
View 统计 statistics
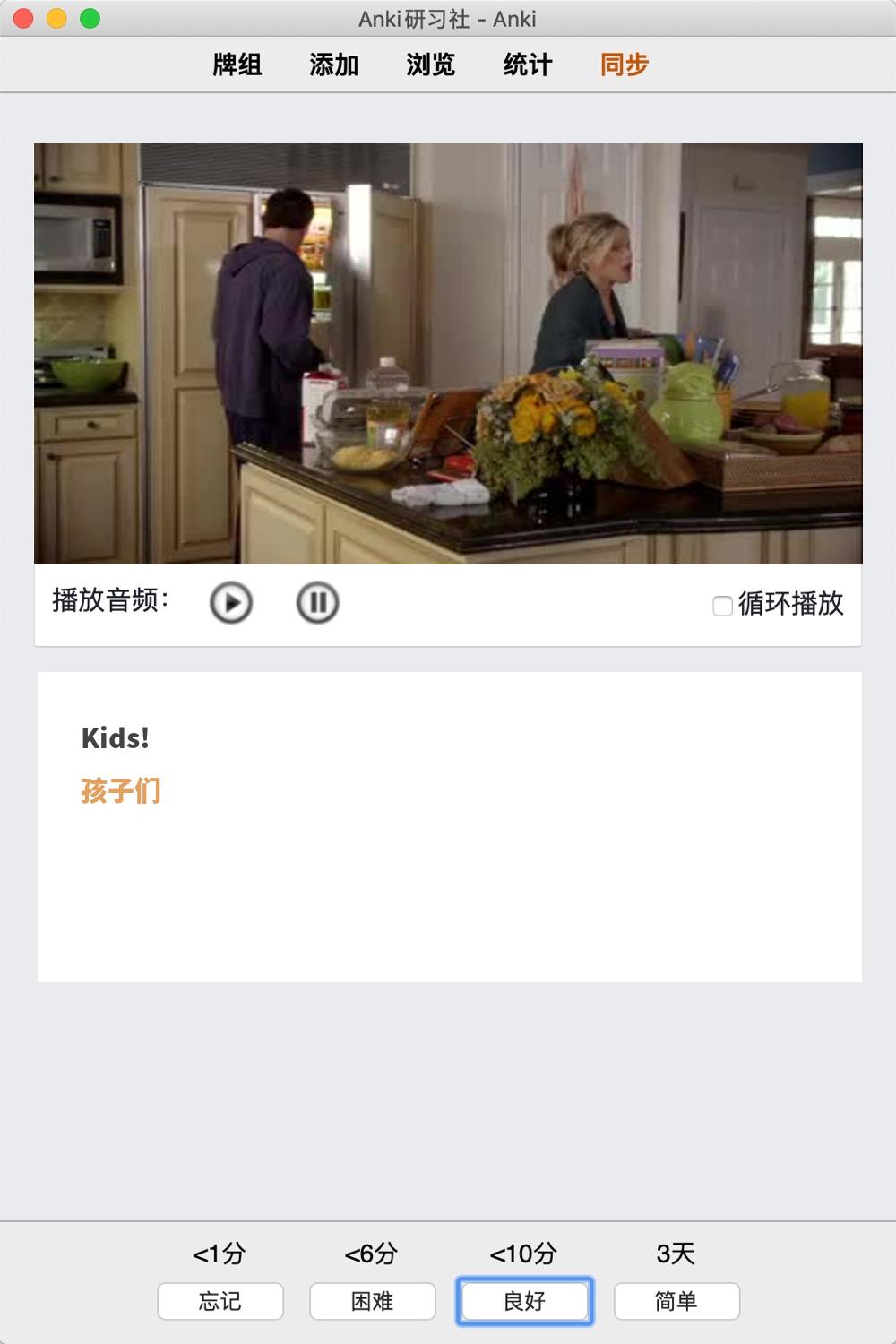click(528, 65)
